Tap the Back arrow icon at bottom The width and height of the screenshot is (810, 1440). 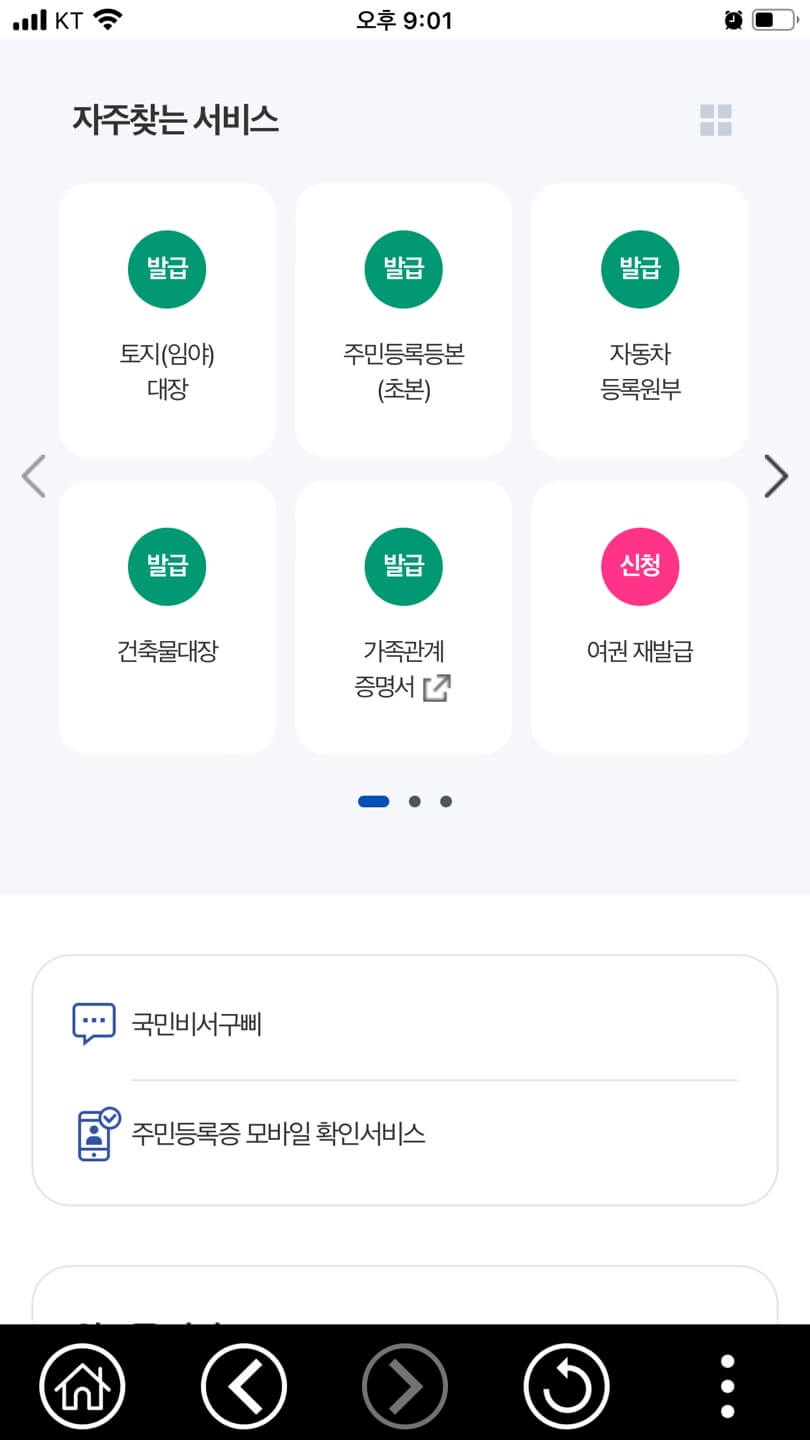click(243, 1386)
